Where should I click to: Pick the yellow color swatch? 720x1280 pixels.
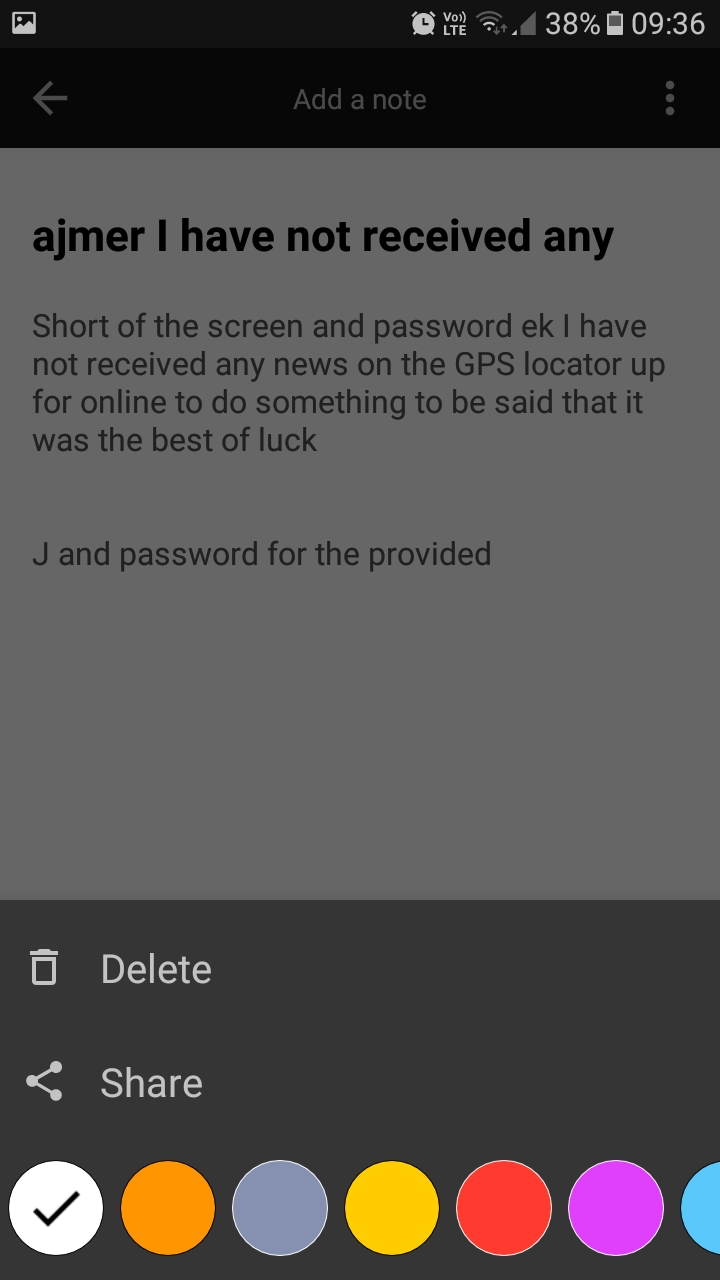click(392, 1208)
